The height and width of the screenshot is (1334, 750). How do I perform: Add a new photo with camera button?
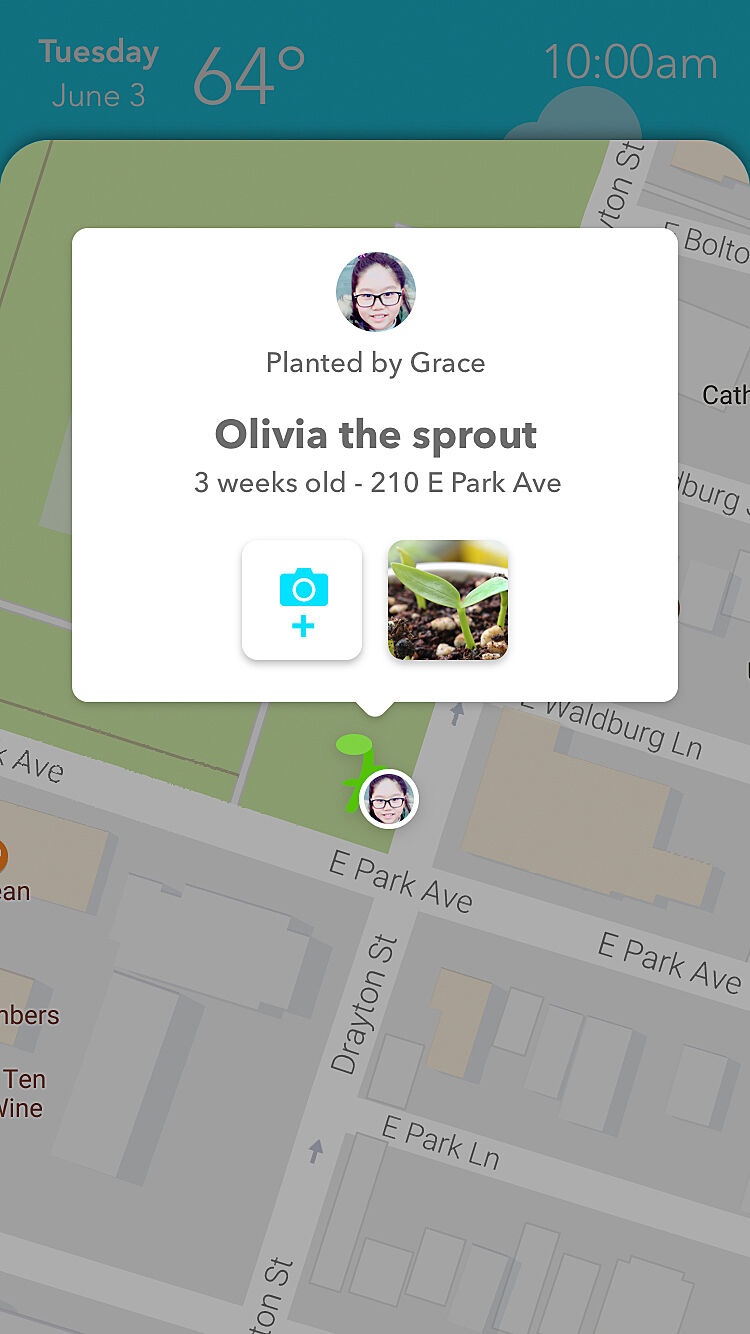[302, 600]
